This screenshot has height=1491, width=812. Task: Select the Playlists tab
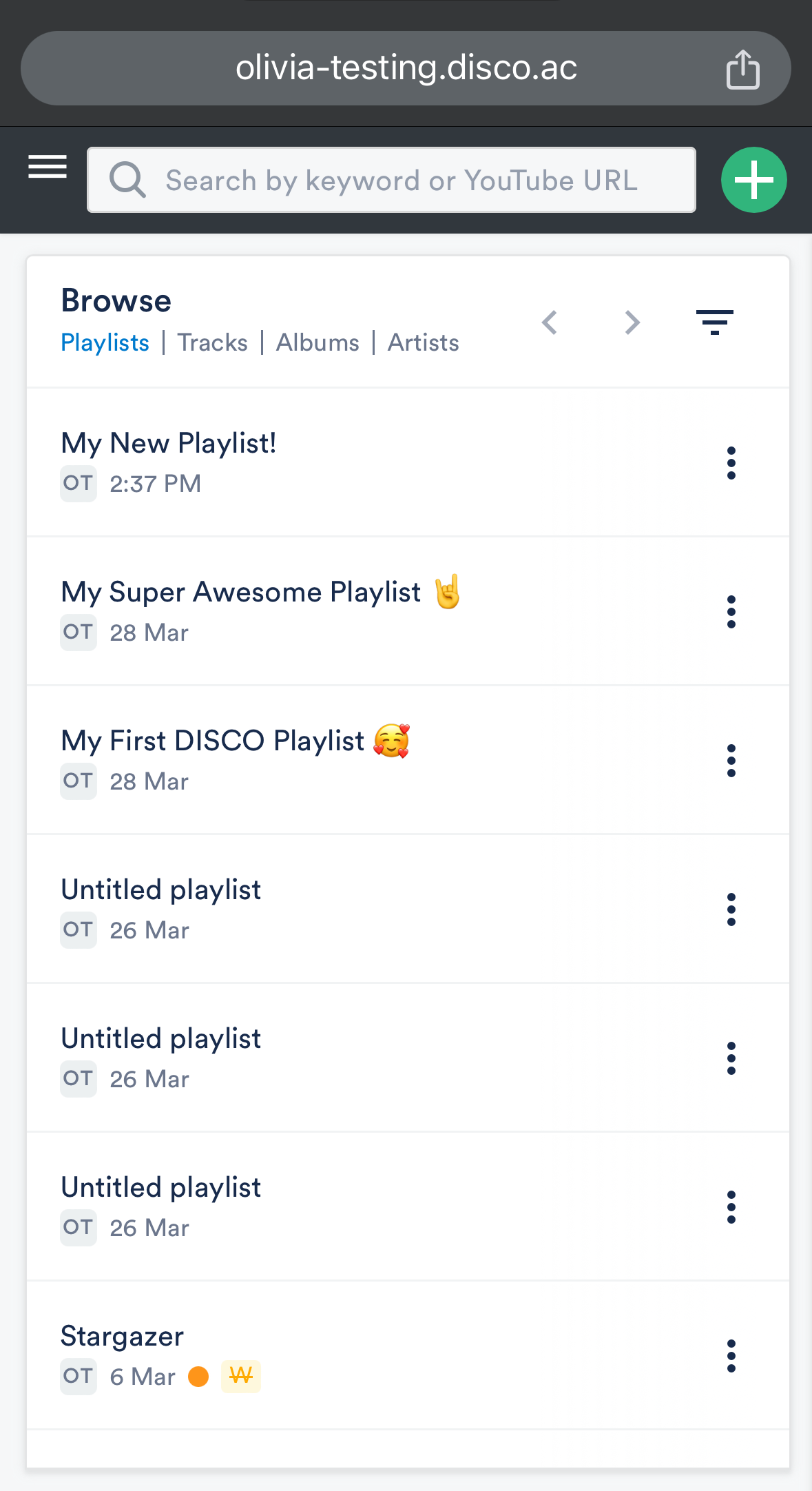tap(105, 342)
